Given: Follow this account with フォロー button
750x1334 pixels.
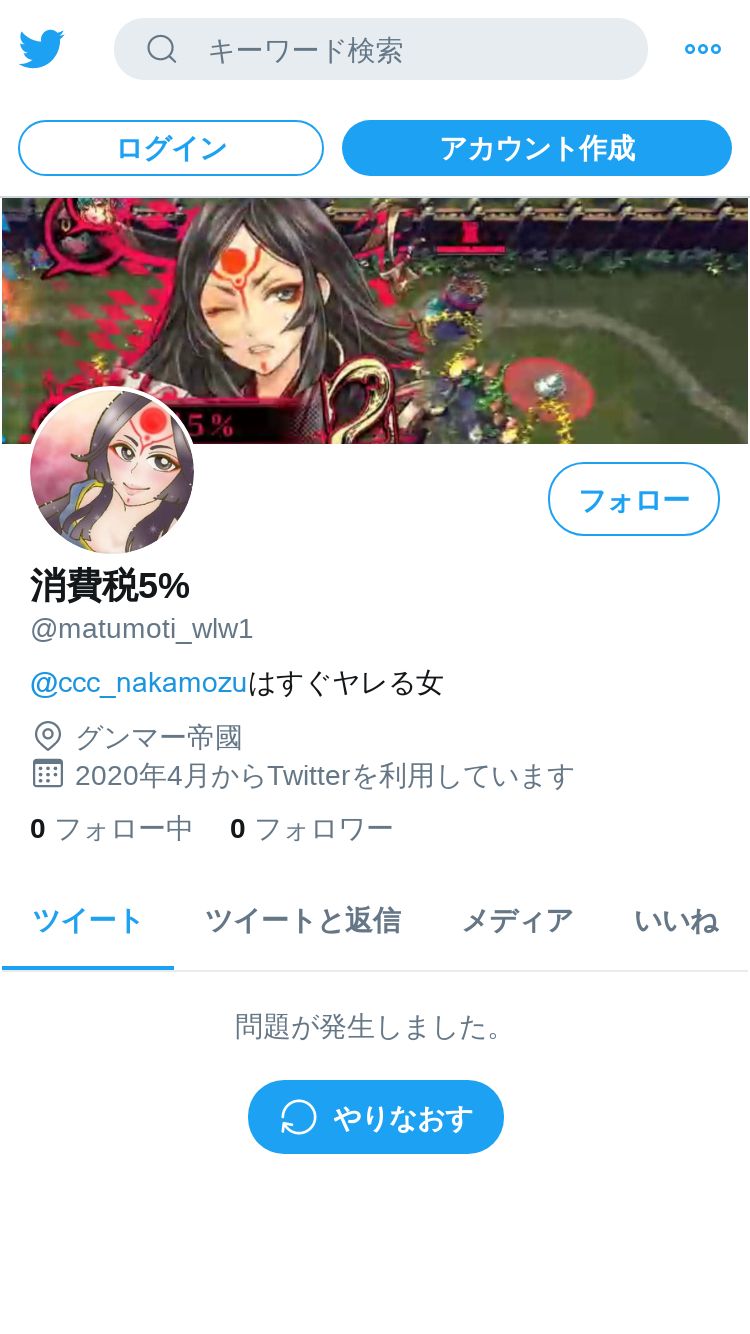Looking at the screenshot, I should [634, 499].
